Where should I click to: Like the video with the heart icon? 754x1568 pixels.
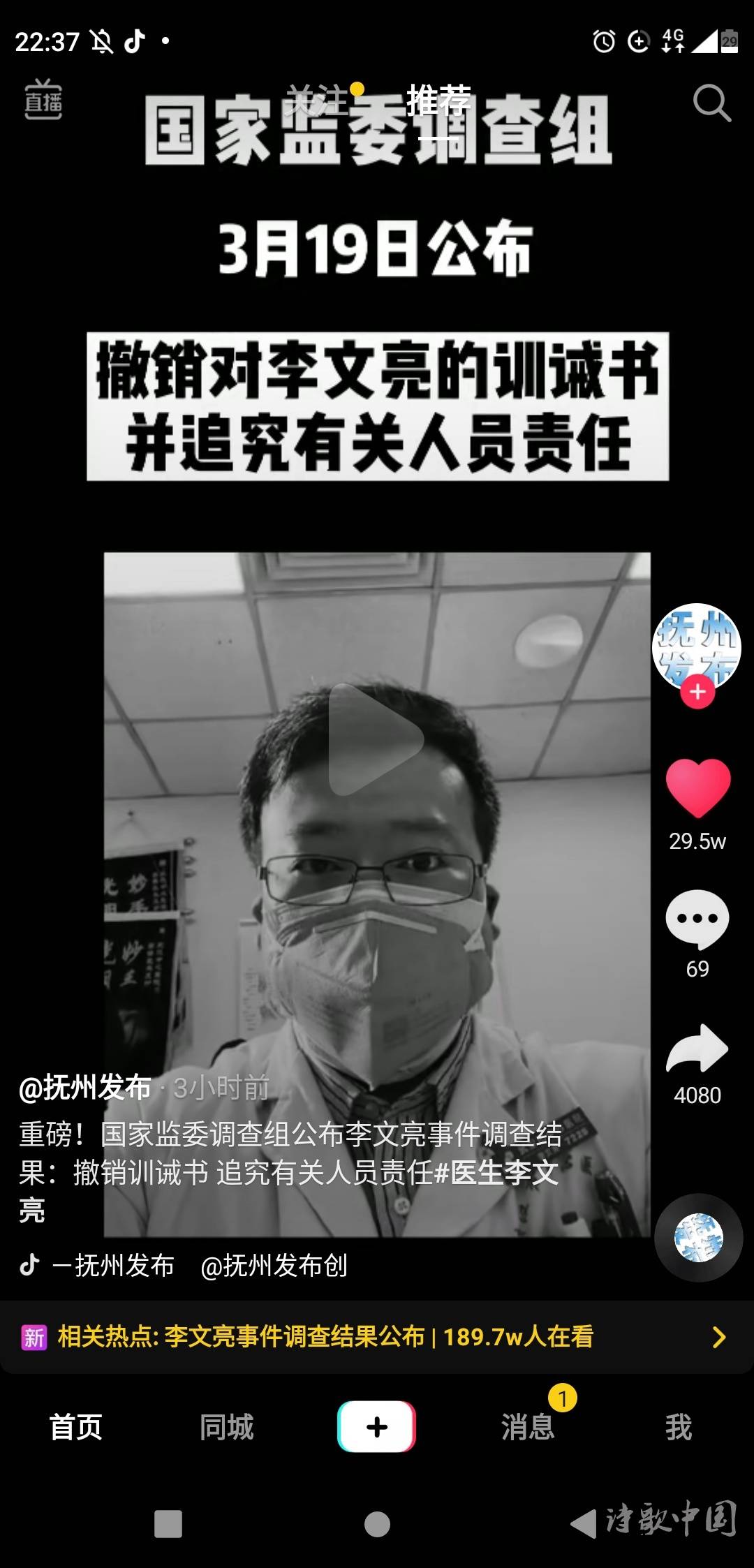click(697, 787)
